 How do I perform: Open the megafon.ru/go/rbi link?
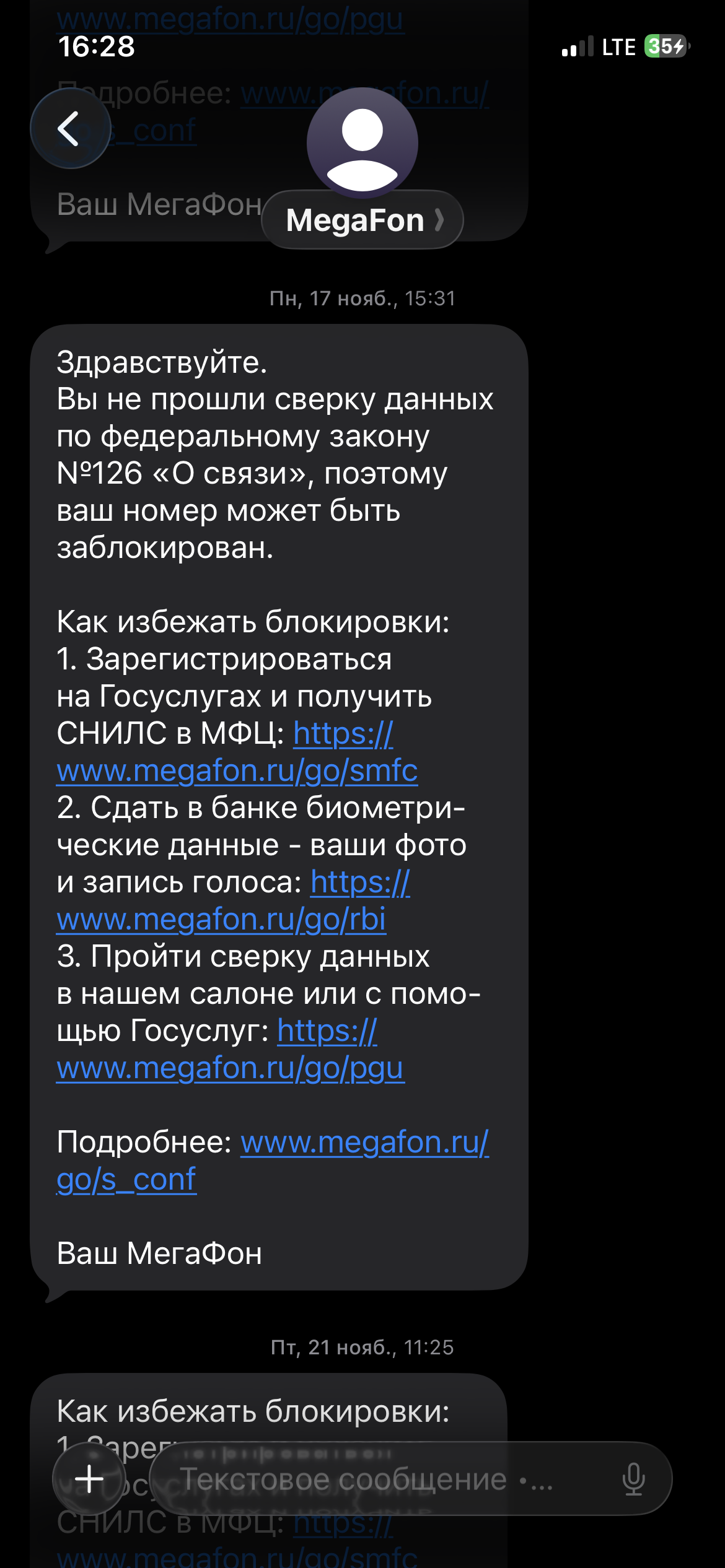[221, 920]
